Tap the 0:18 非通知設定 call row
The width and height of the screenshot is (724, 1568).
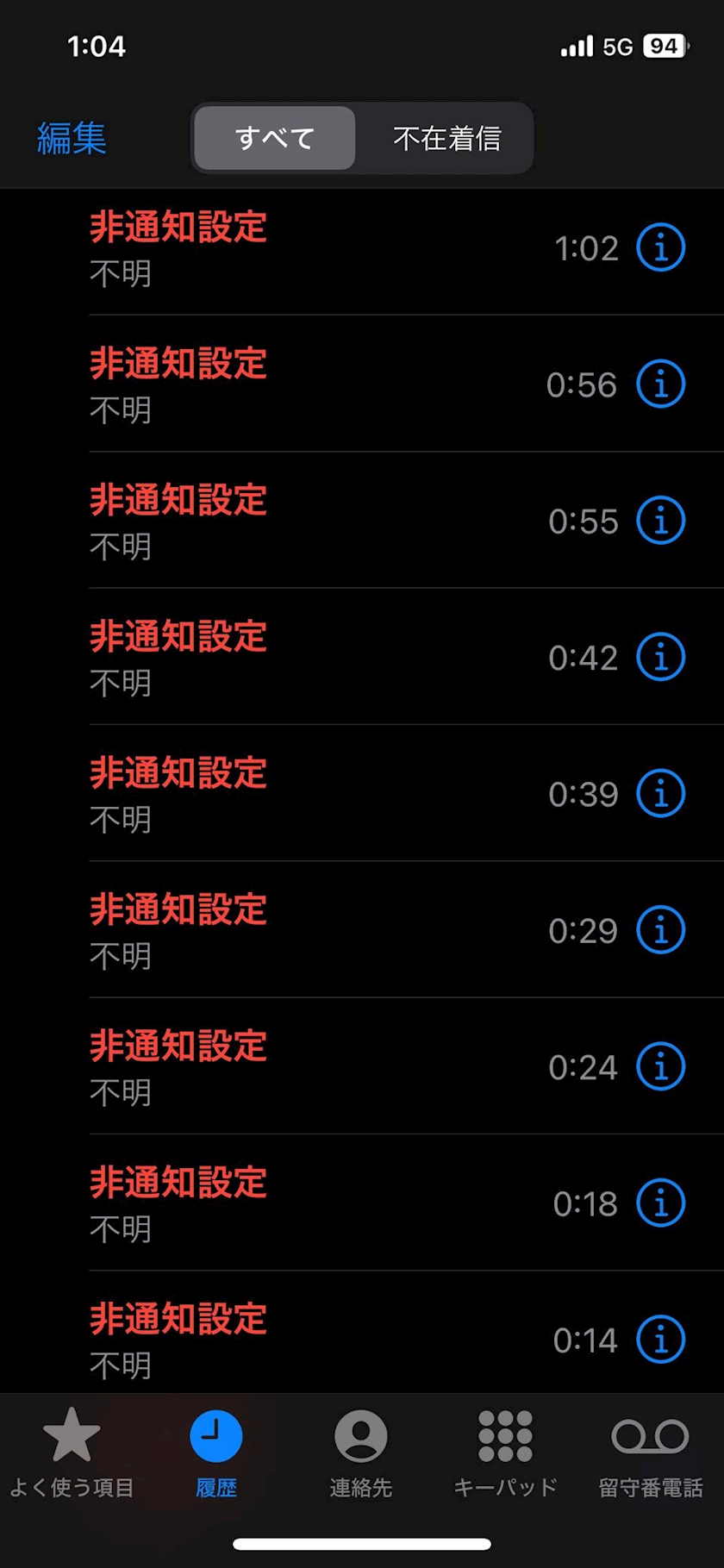pos(362,1203)
